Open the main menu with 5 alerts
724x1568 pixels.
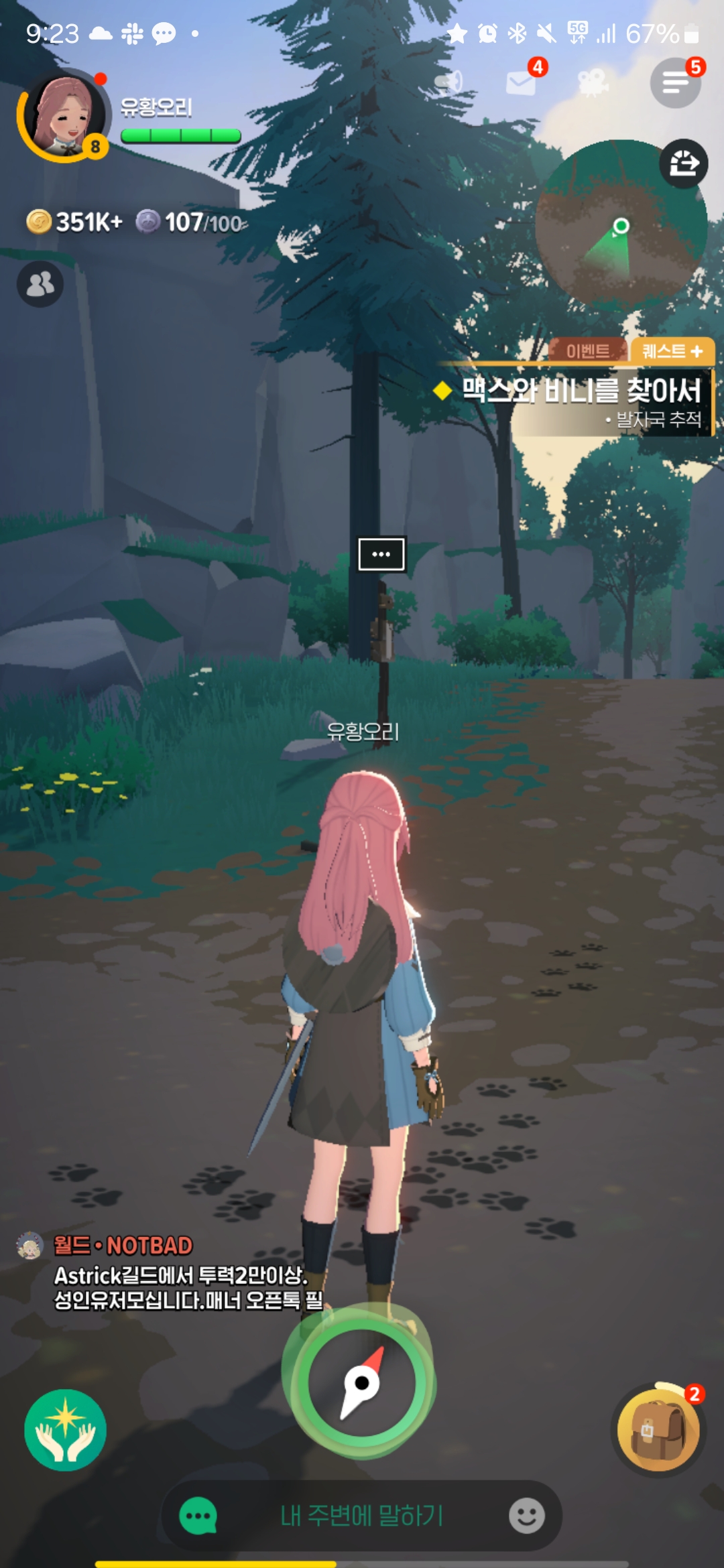[675, 83]
